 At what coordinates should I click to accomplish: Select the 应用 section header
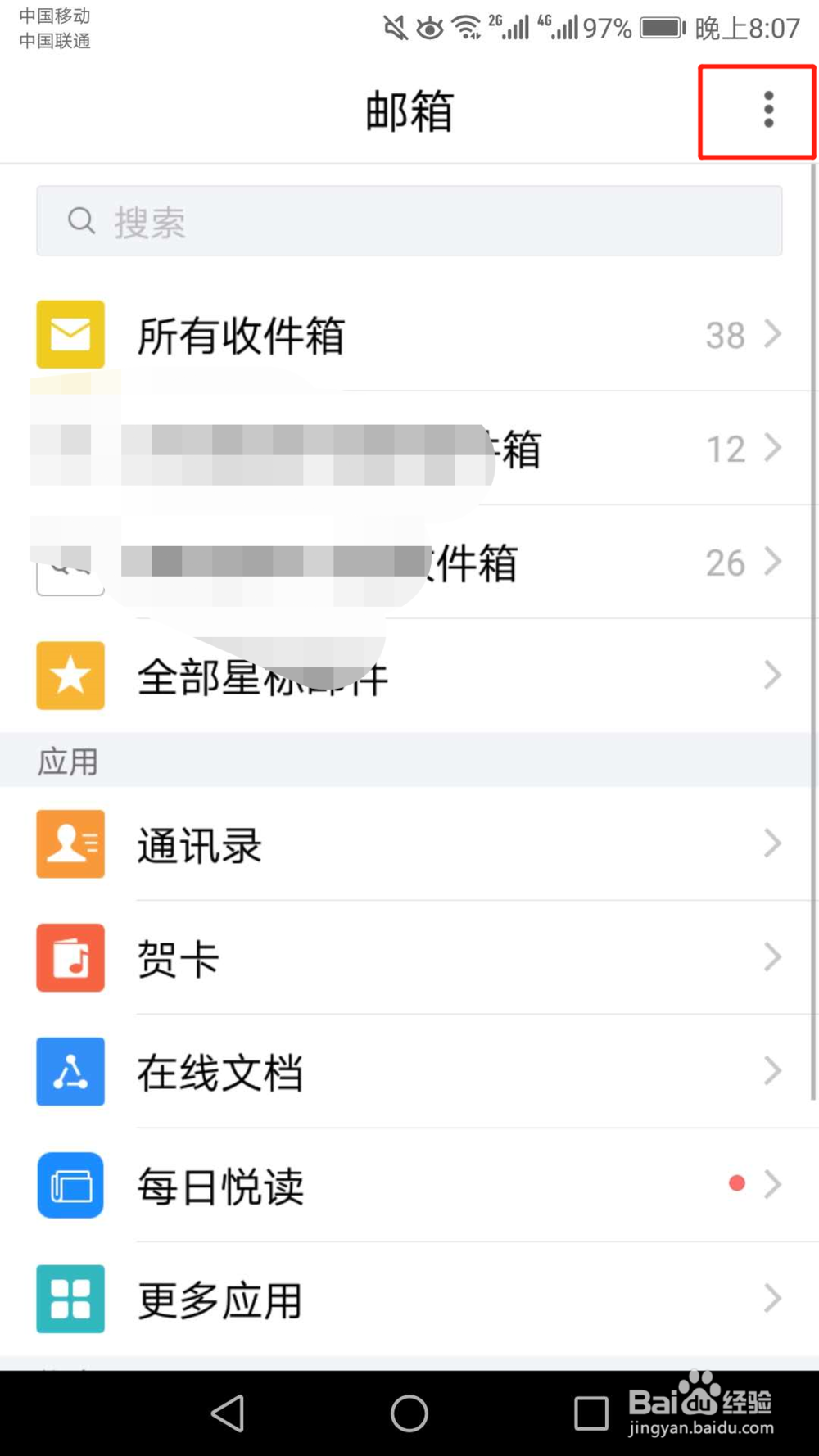click(67, 760)
